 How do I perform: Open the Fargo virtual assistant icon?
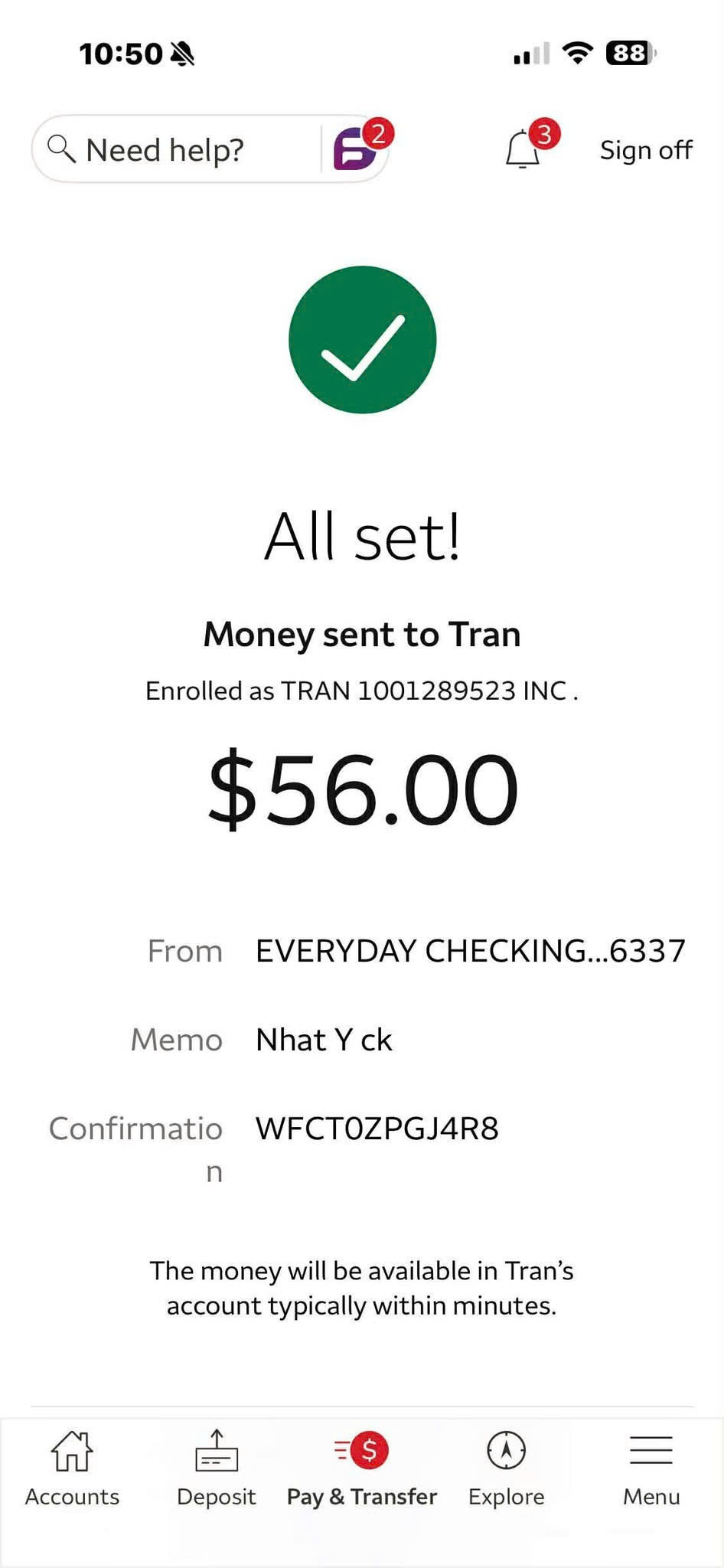tap(355, 149)
